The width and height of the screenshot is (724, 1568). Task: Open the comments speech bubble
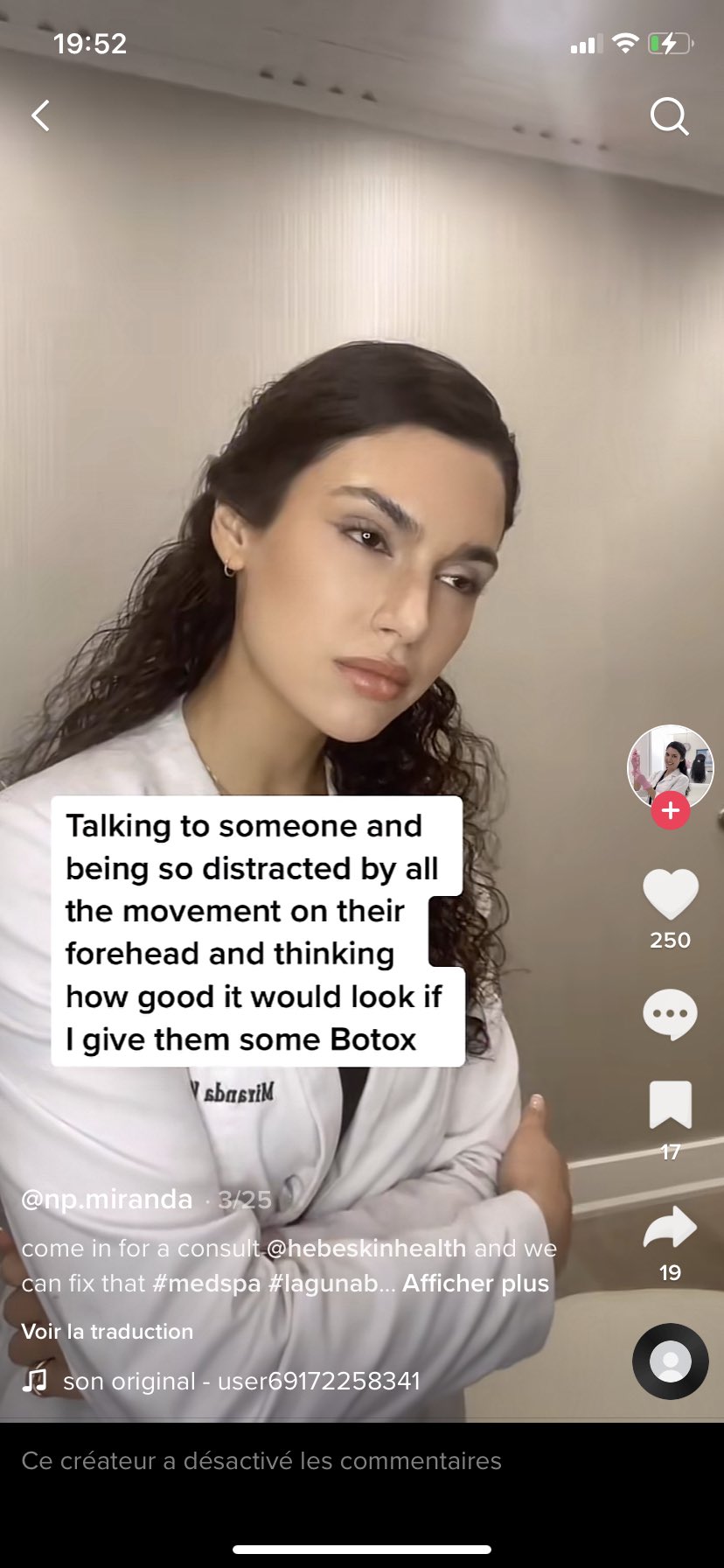pyautogui.click(x=670, y=1015)
